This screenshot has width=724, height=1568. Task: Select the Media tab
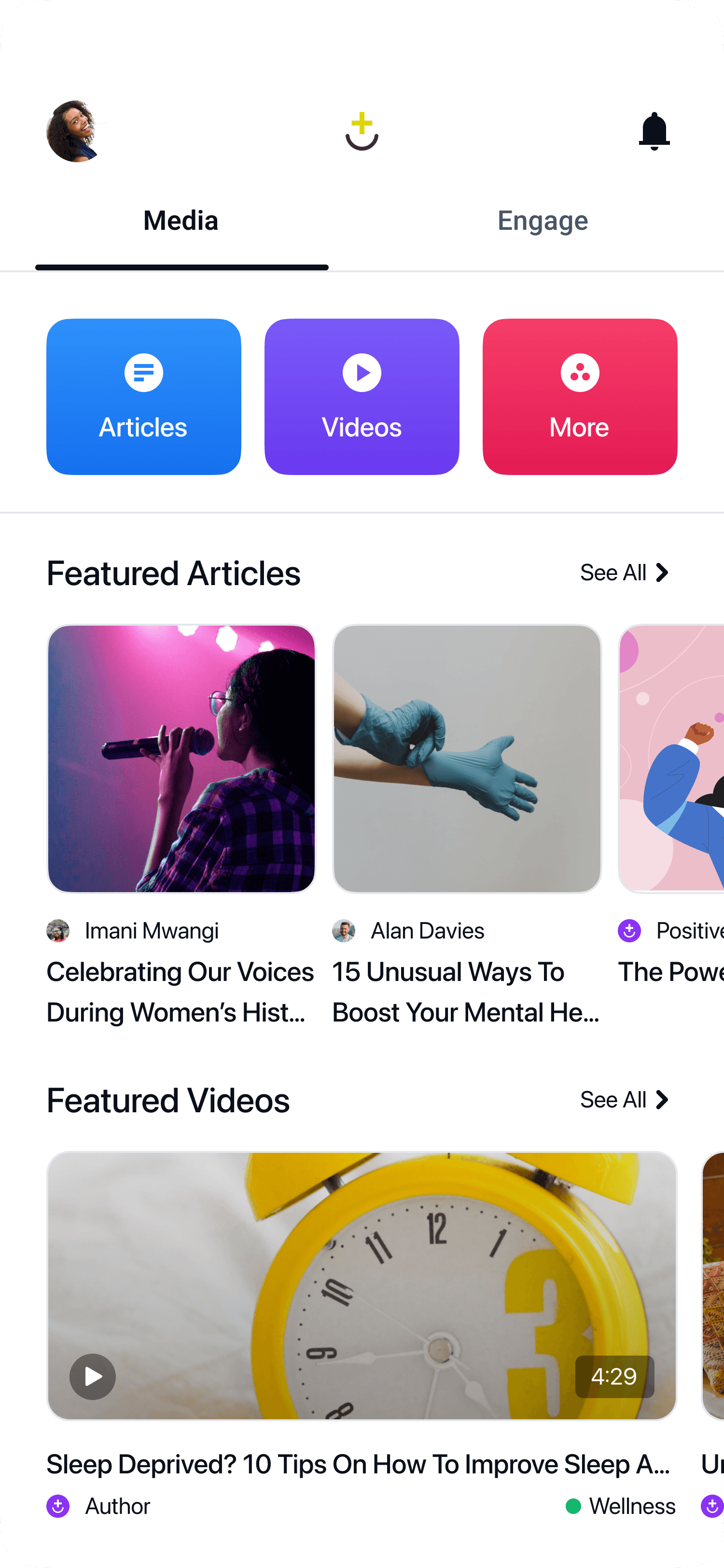click(x=180, y=220)
